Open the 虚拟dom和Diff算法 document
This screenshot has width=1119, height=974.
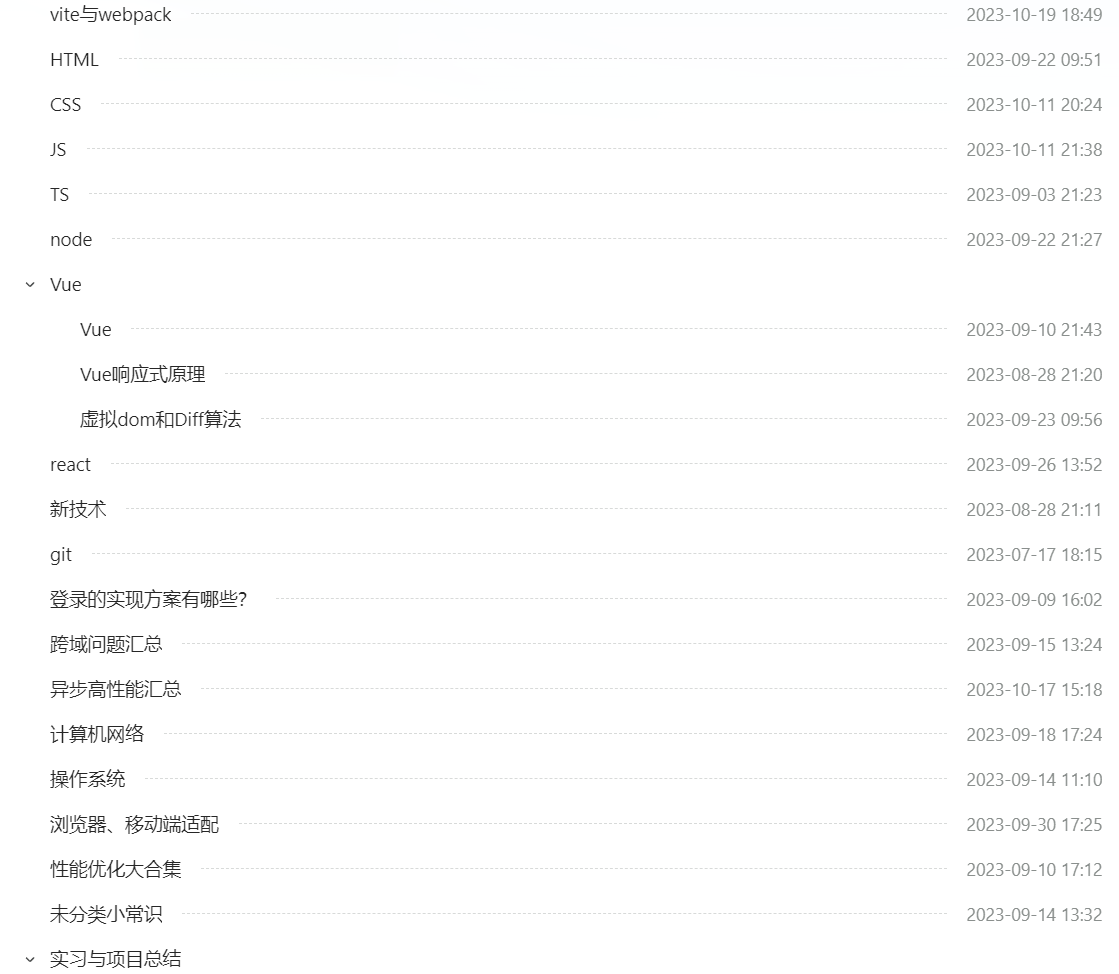point(160,420)
